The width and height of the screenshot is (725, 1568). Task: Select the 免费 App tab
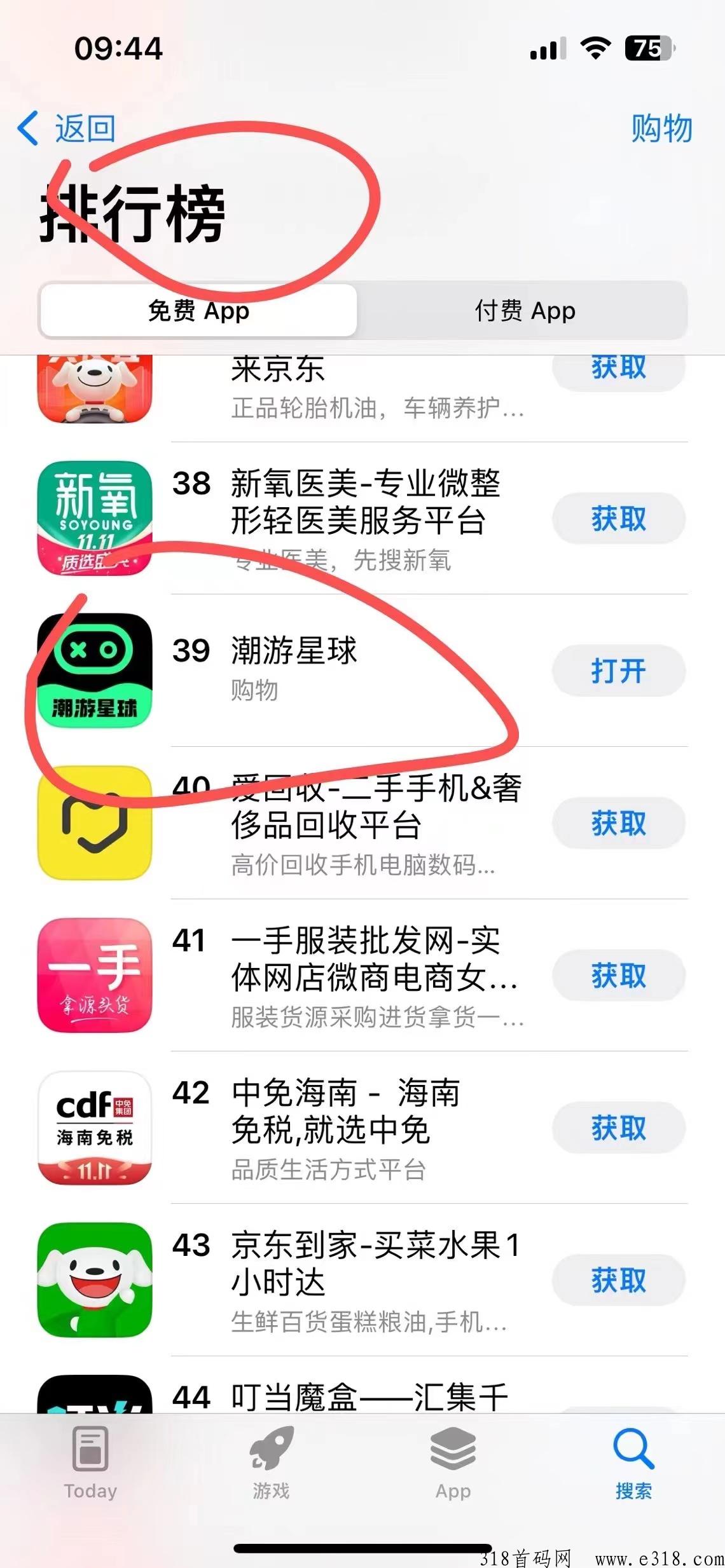(x=198, y=311)
